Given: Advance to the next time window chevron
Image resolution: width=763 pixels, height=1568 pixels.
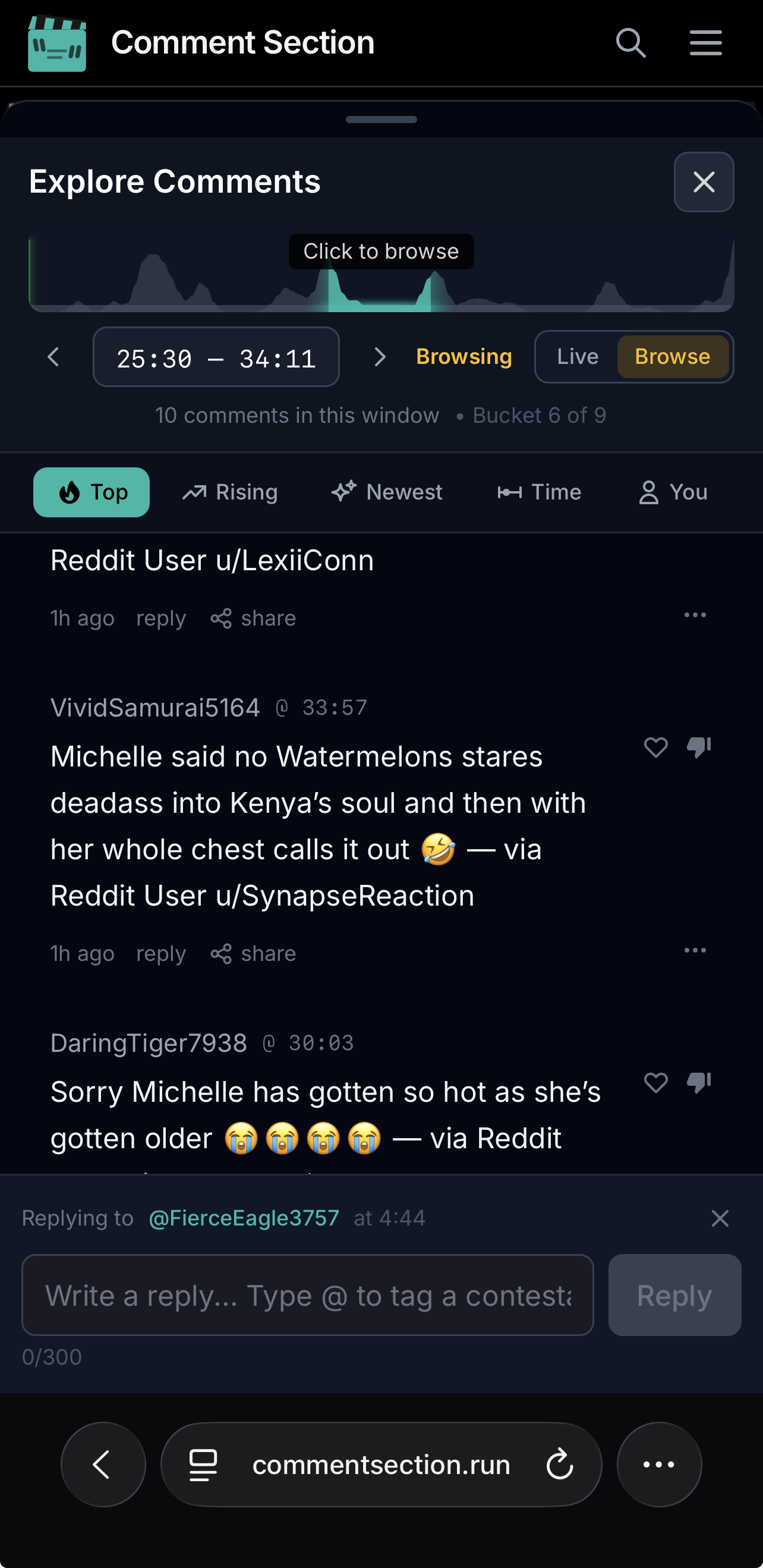Looking at the screenshot, I should click(x=380, y=357).
